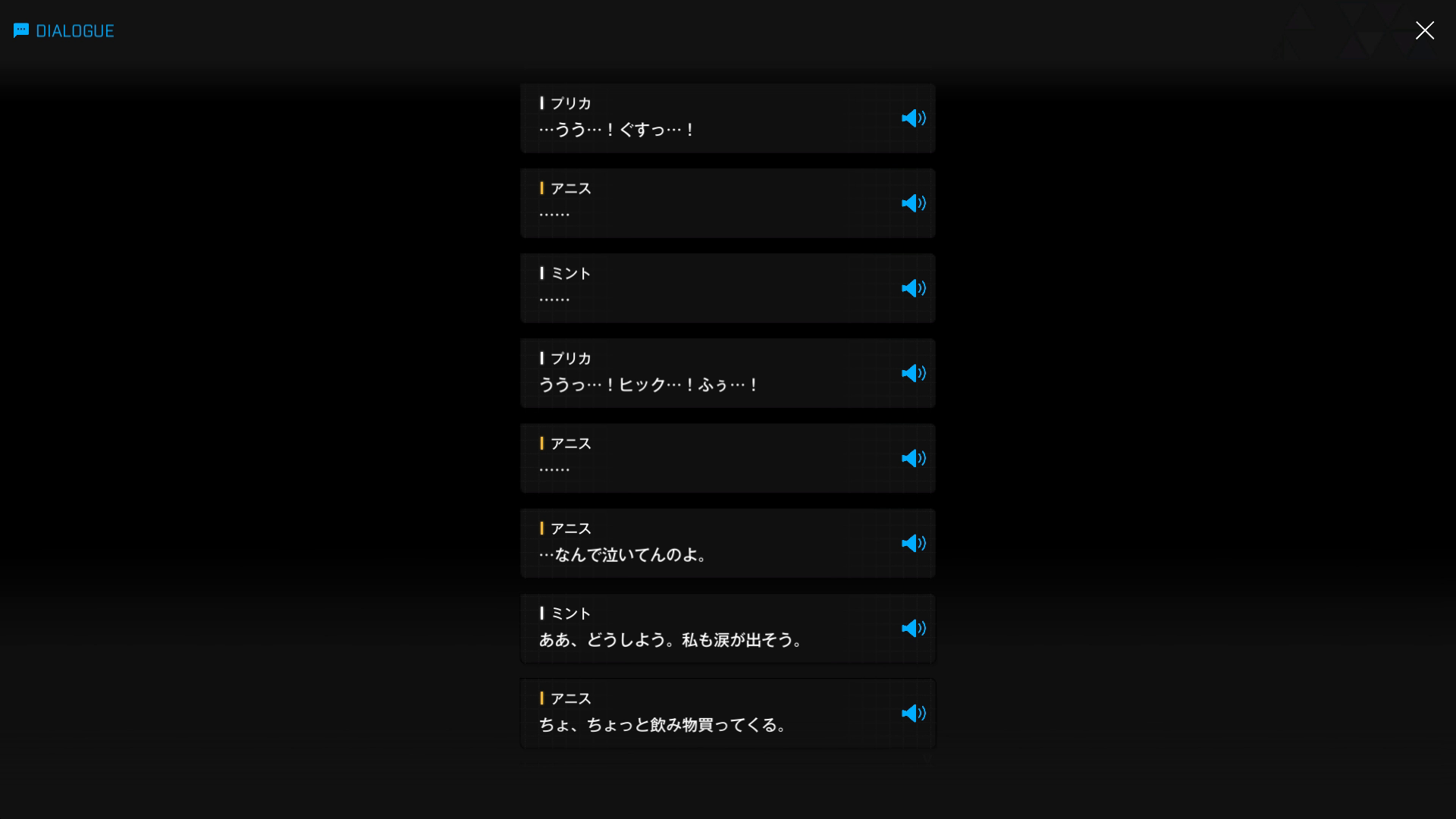Viewport: 1456px width, 819px height.
Task: Close the dialogue log
Action: (1424, 30)
